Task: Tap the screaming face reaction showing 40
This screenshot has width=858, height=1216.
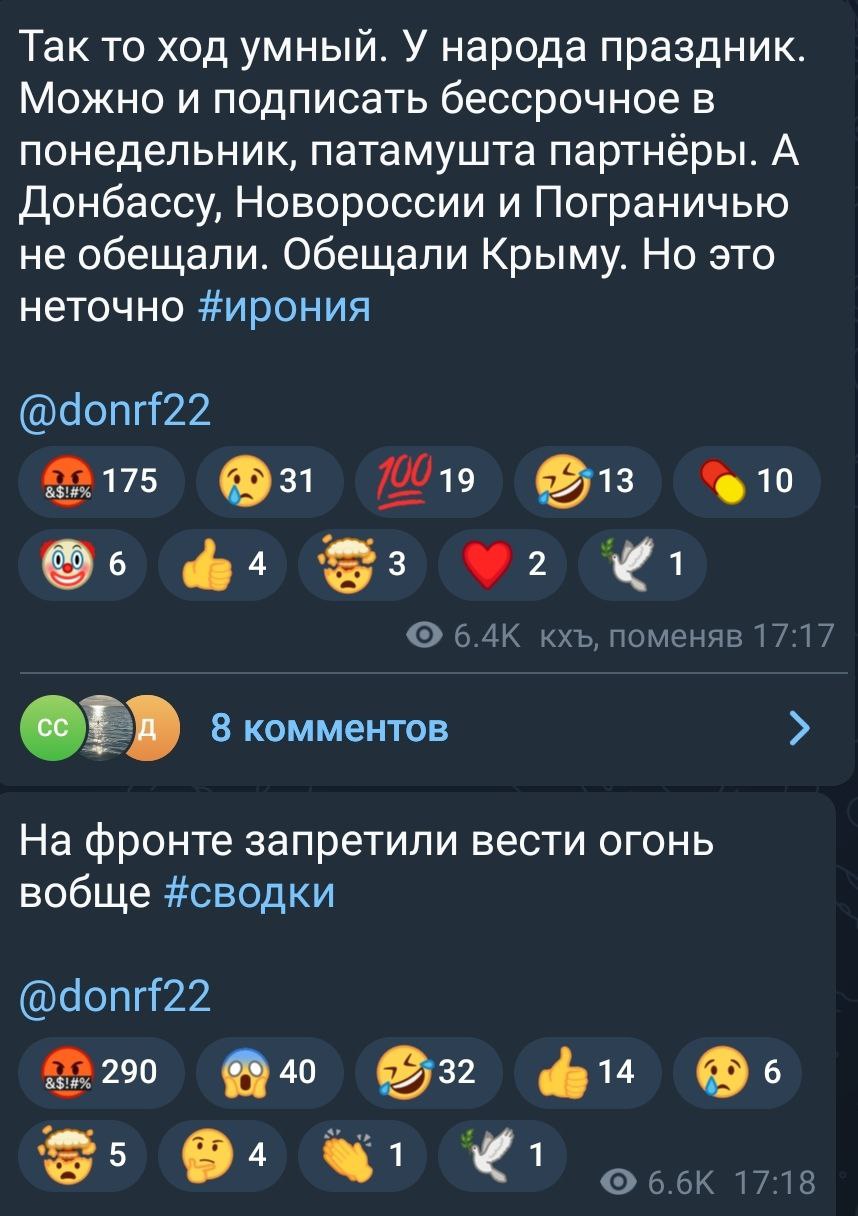Action: click(x=269, y=1072)
